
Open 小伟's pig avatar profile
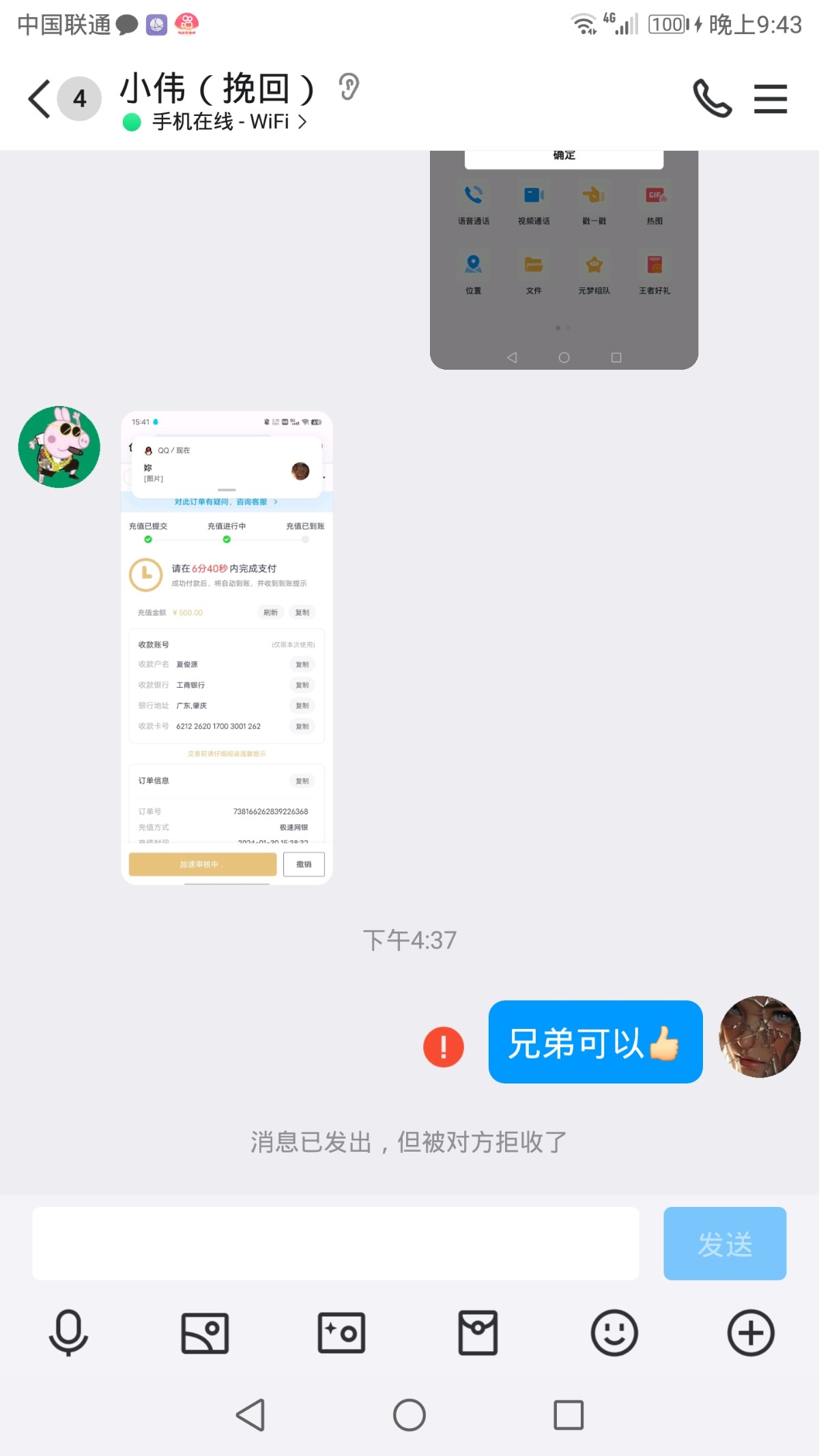59,447
